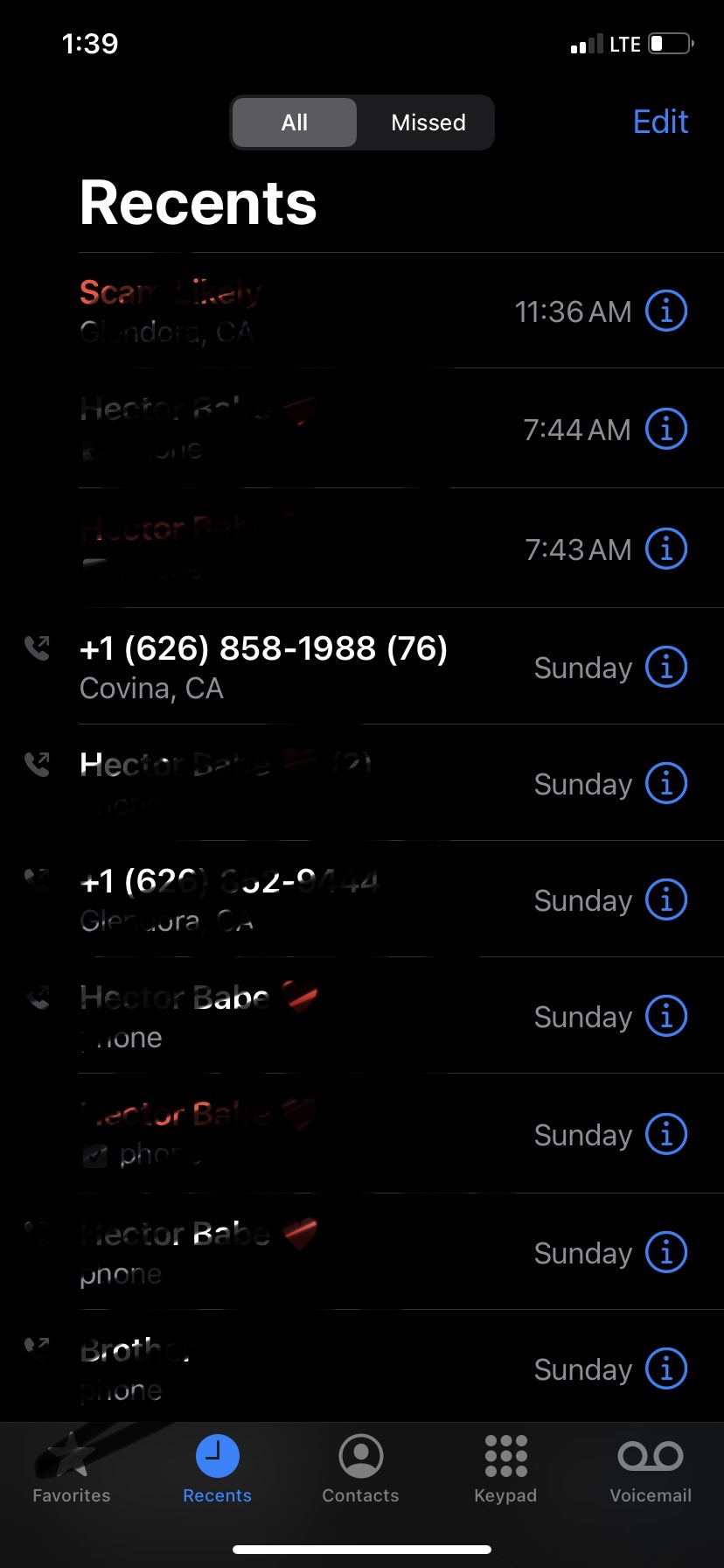Open info for the 11:36 AM call
Image resolution: width=724 pixels, height=1568 pixels.
click(x=666, y=311)
